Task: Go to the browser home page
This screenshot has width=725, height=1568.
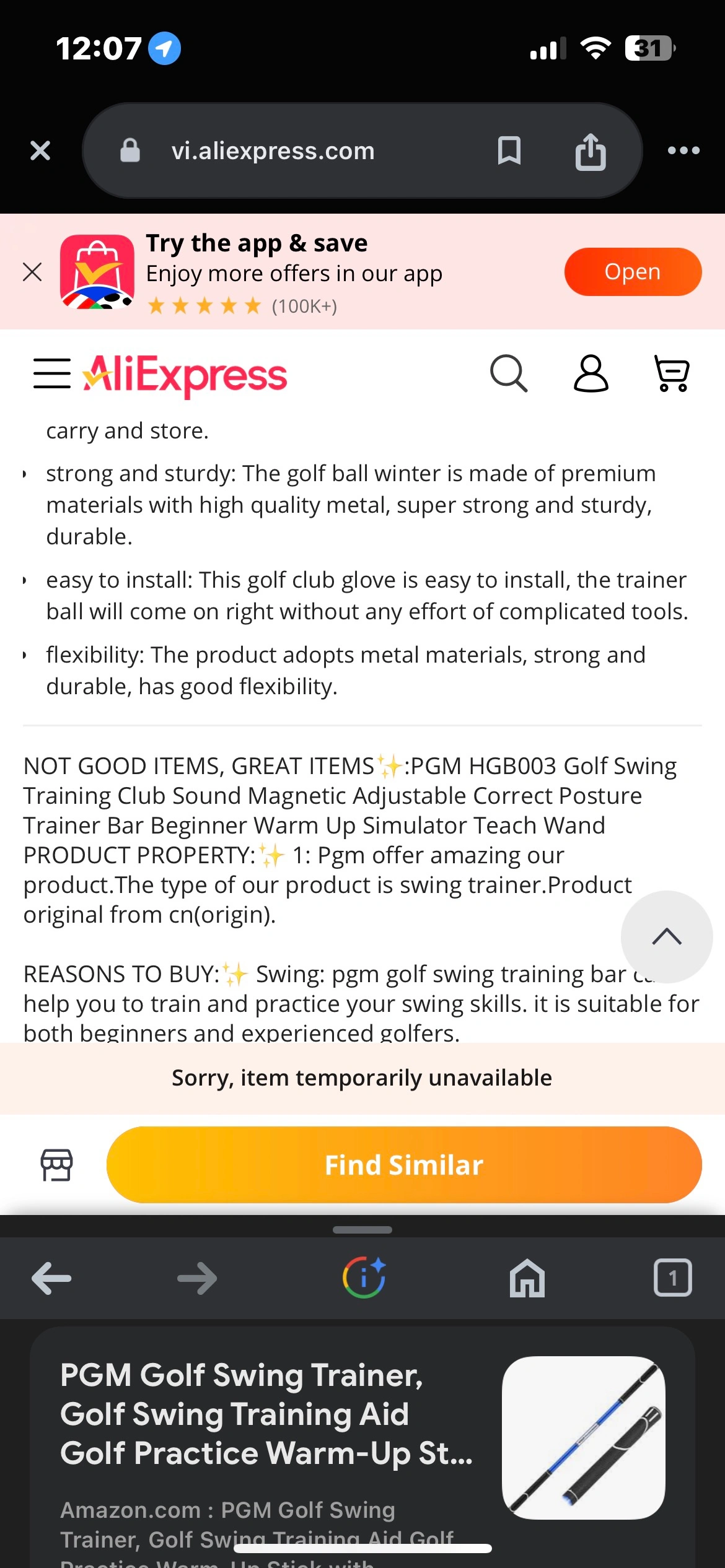Action: tap(527, 1278)
